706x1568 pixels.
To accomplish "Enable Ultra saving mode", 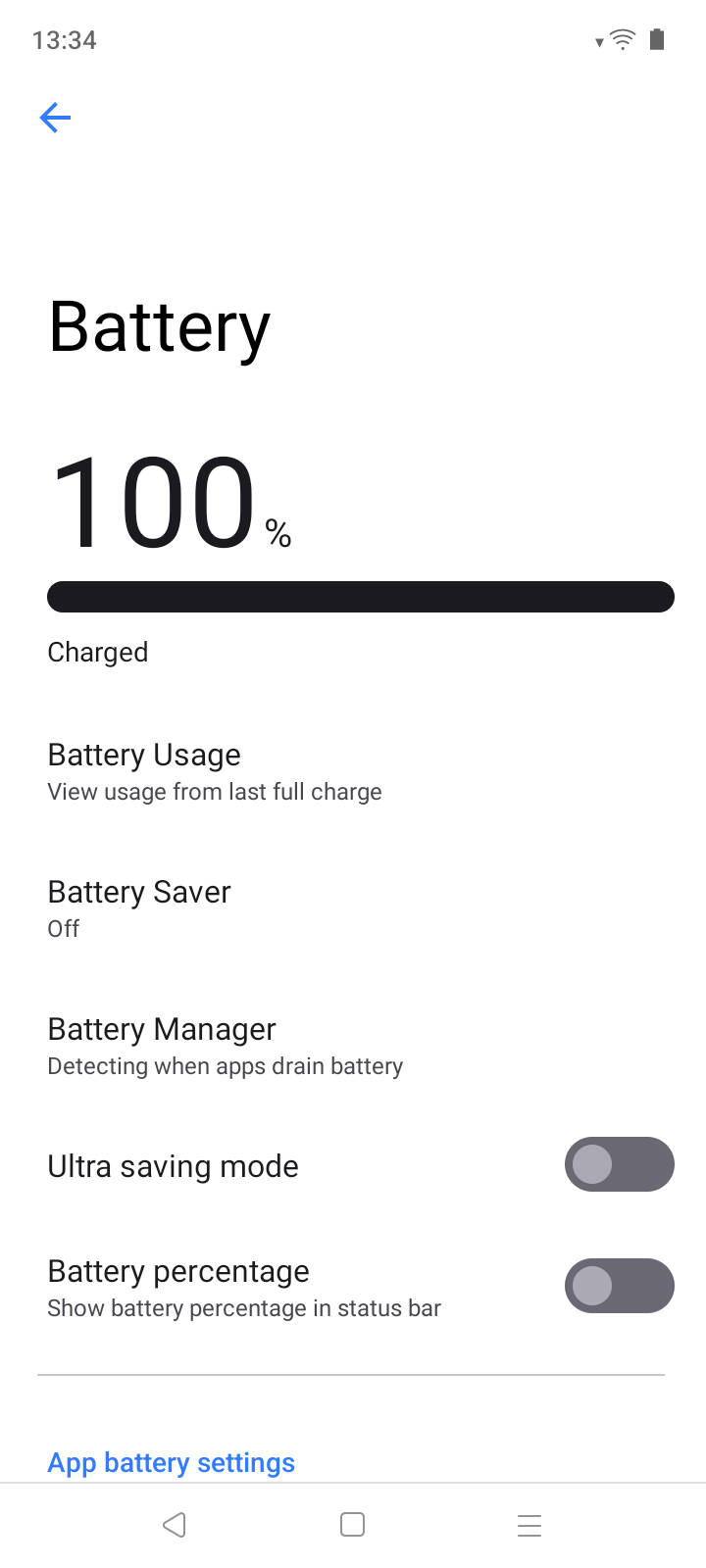I will tap(619, 1164).
